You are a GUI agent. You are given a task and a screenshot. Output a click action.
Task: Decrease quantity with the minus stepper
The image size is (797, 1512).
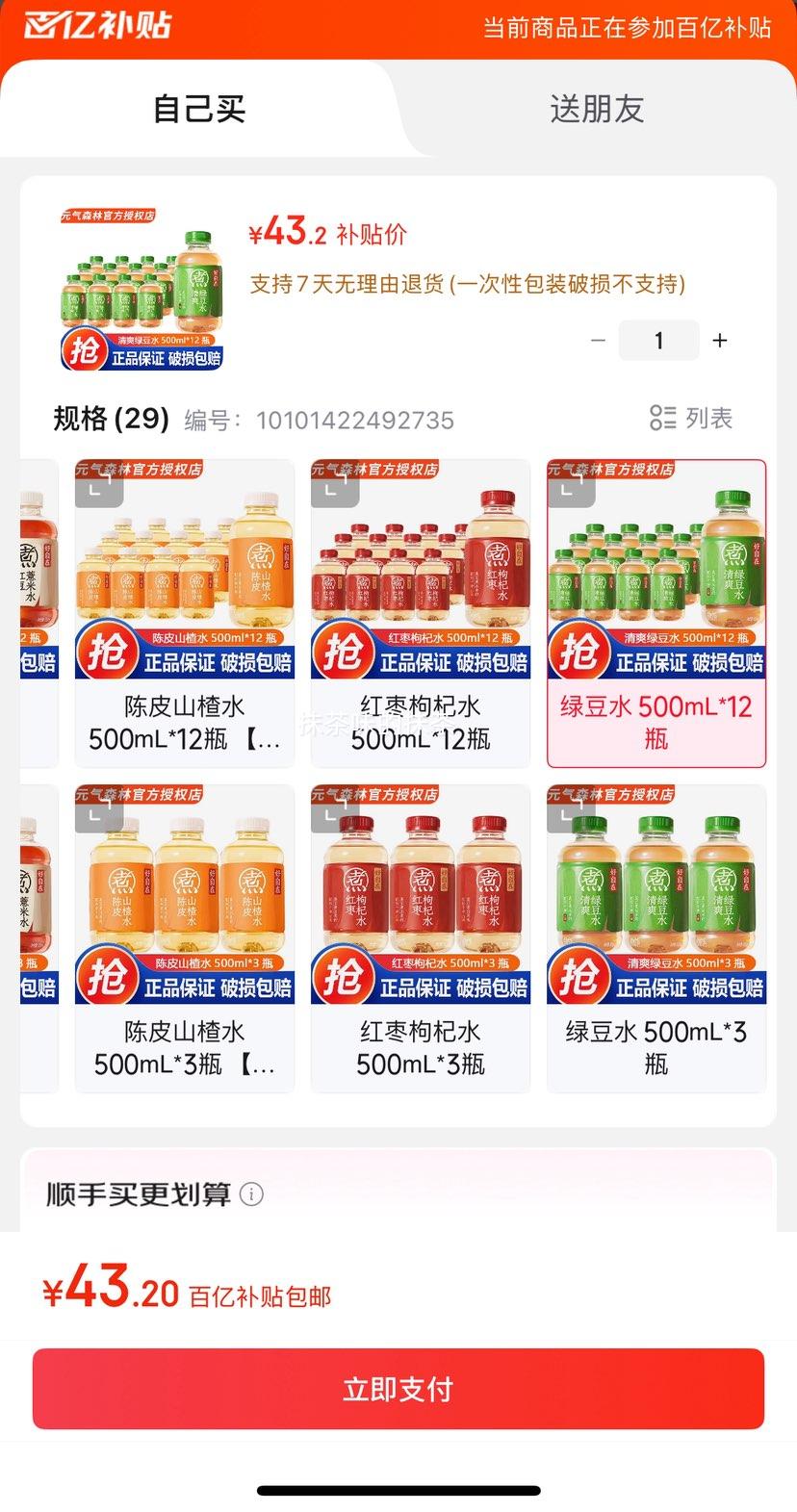(x=598, y=340)
